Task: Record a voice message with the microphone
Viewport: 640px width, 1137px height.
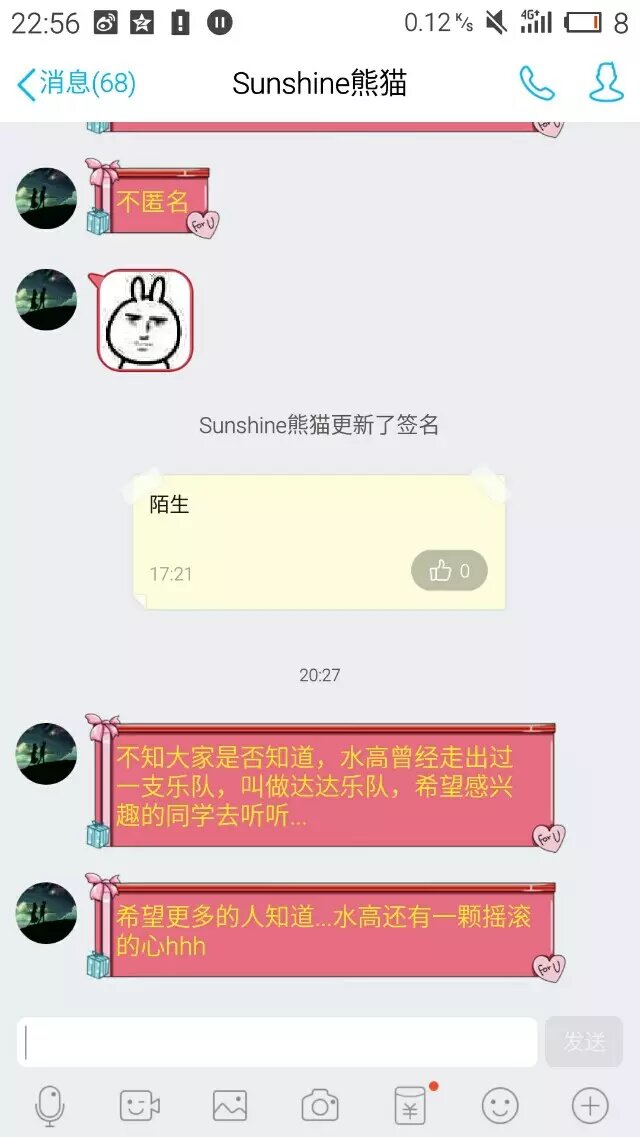Action: (x=49, y=1106)
